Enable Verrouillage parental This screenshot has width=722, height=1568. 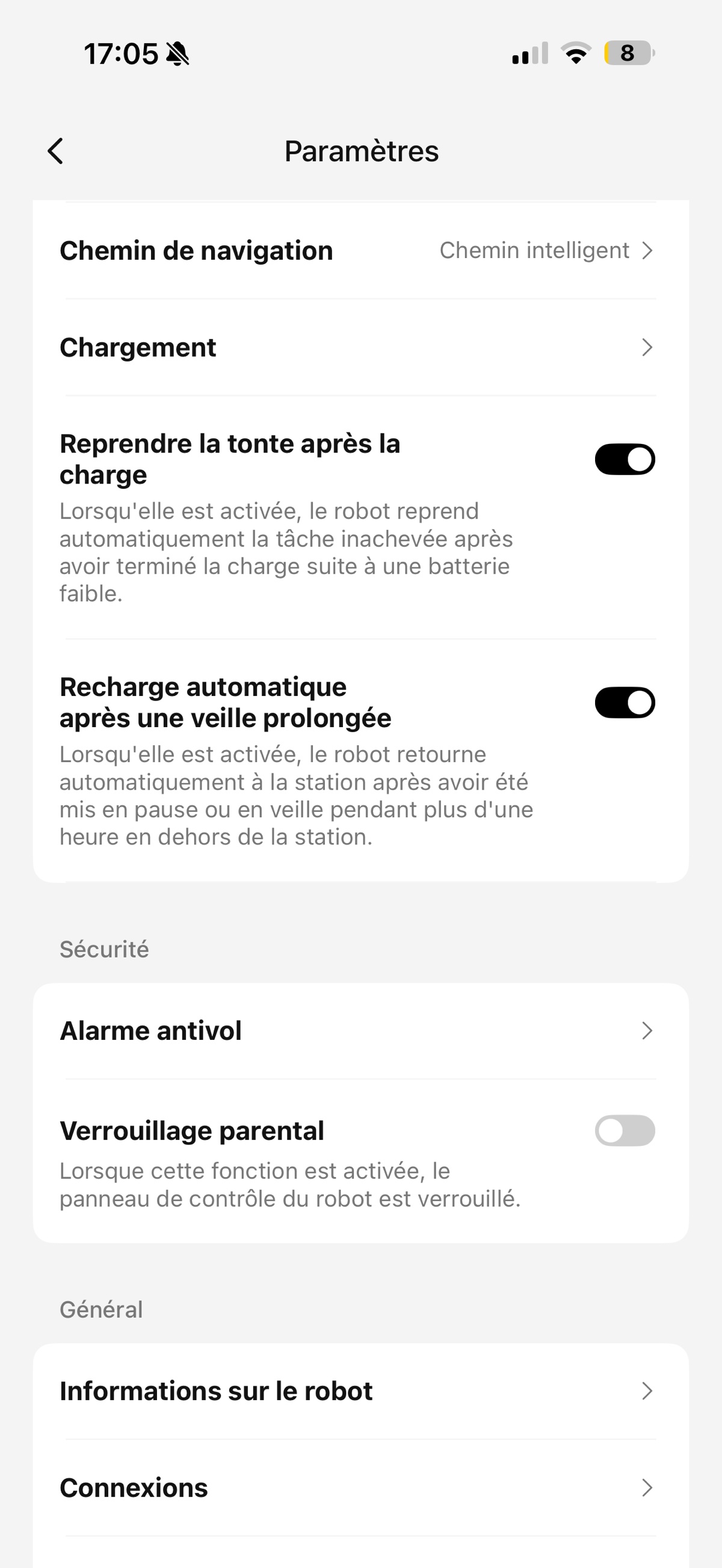pos(624,1131)
